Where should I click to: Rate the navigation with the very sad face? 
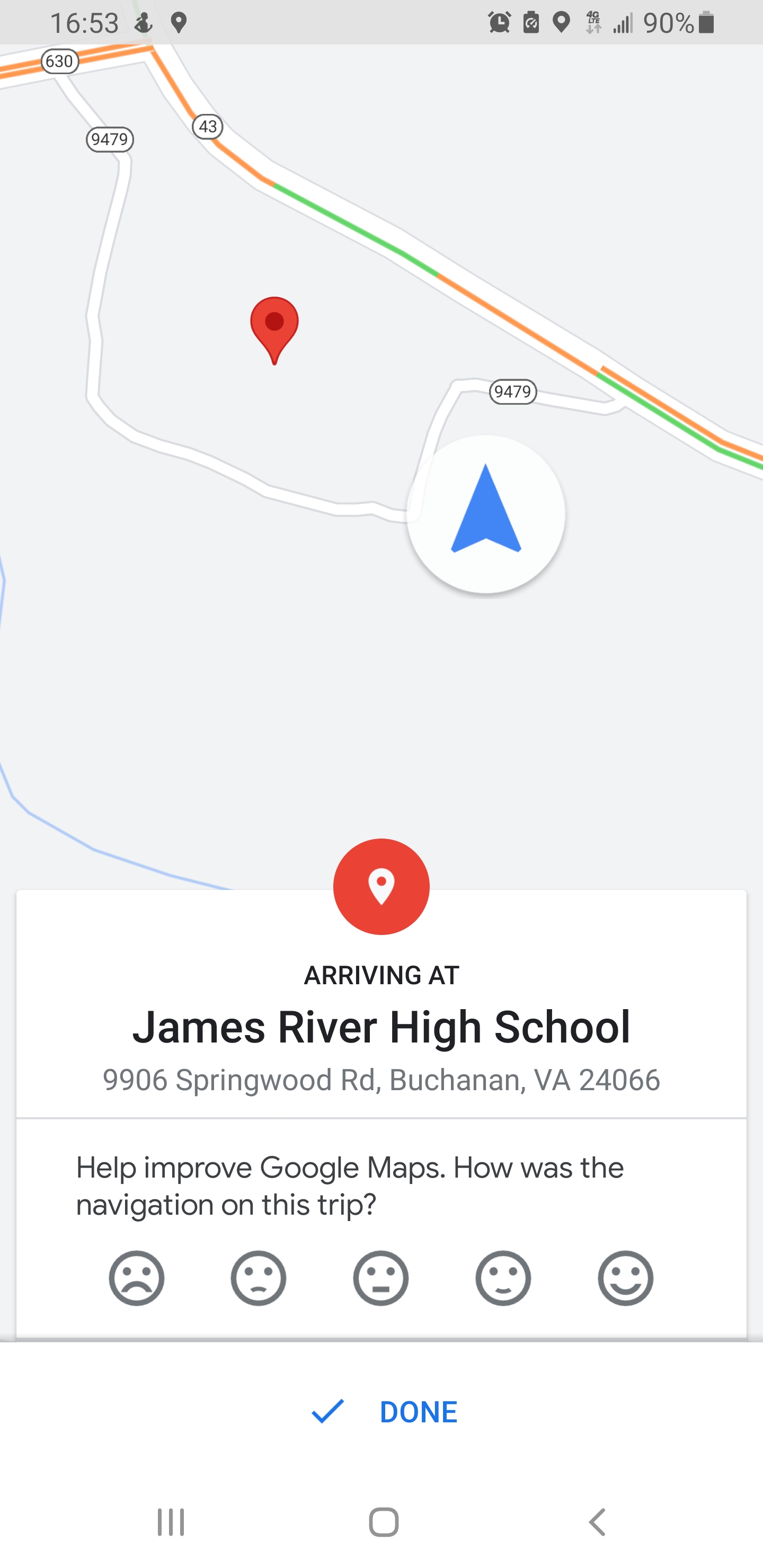pyautogui.click(x=136, y=1278)
